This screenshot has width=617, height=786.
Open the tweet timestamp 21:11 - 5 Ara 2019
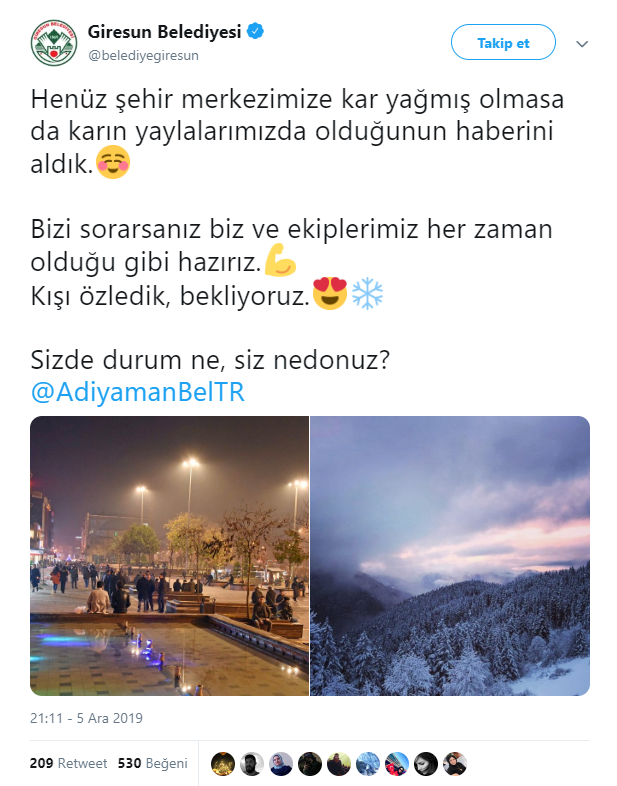point(87,717)
